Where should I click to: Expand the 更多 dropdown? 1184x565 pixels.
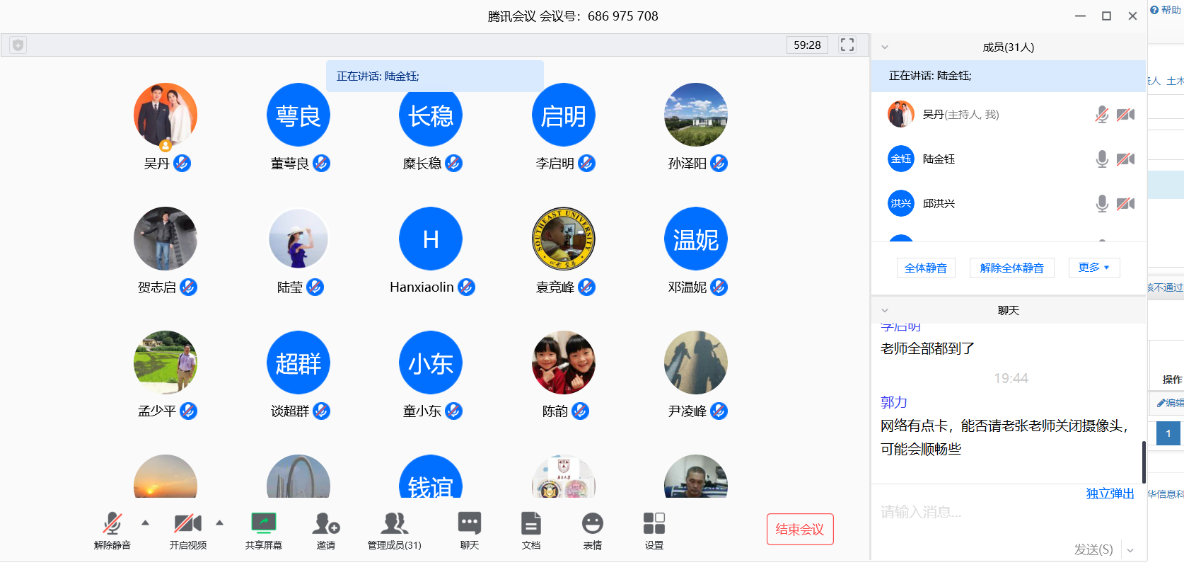click(1094, 268)
